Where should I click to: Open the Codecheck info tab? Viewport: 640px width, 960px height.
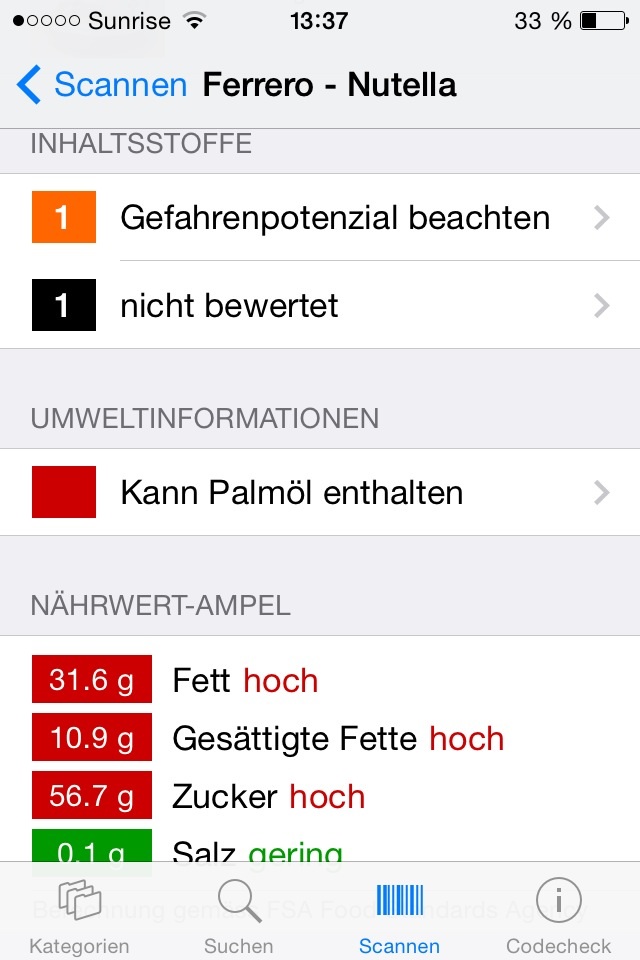558,915
